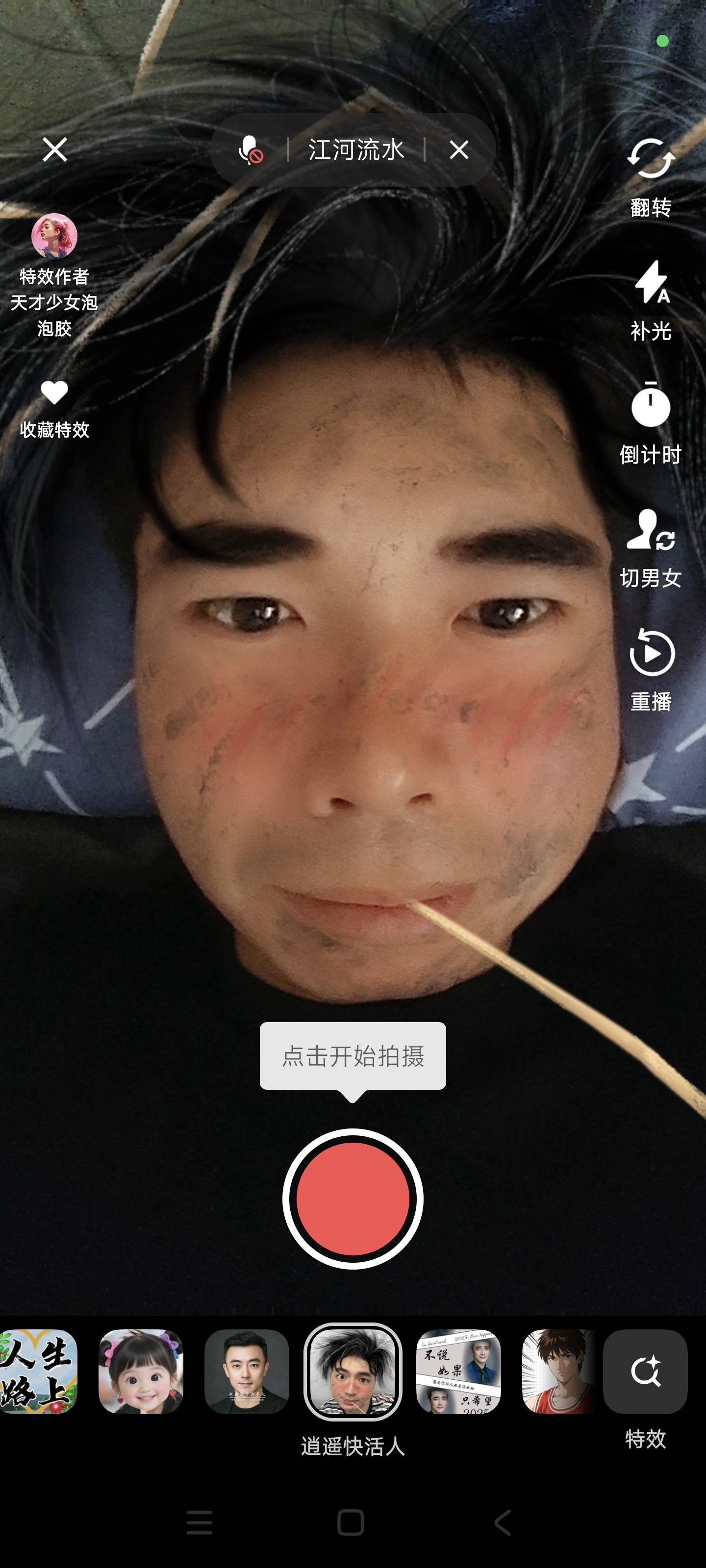Close the camera screen
Viewport: 706px width, 1568px height.
click(55, 149)
